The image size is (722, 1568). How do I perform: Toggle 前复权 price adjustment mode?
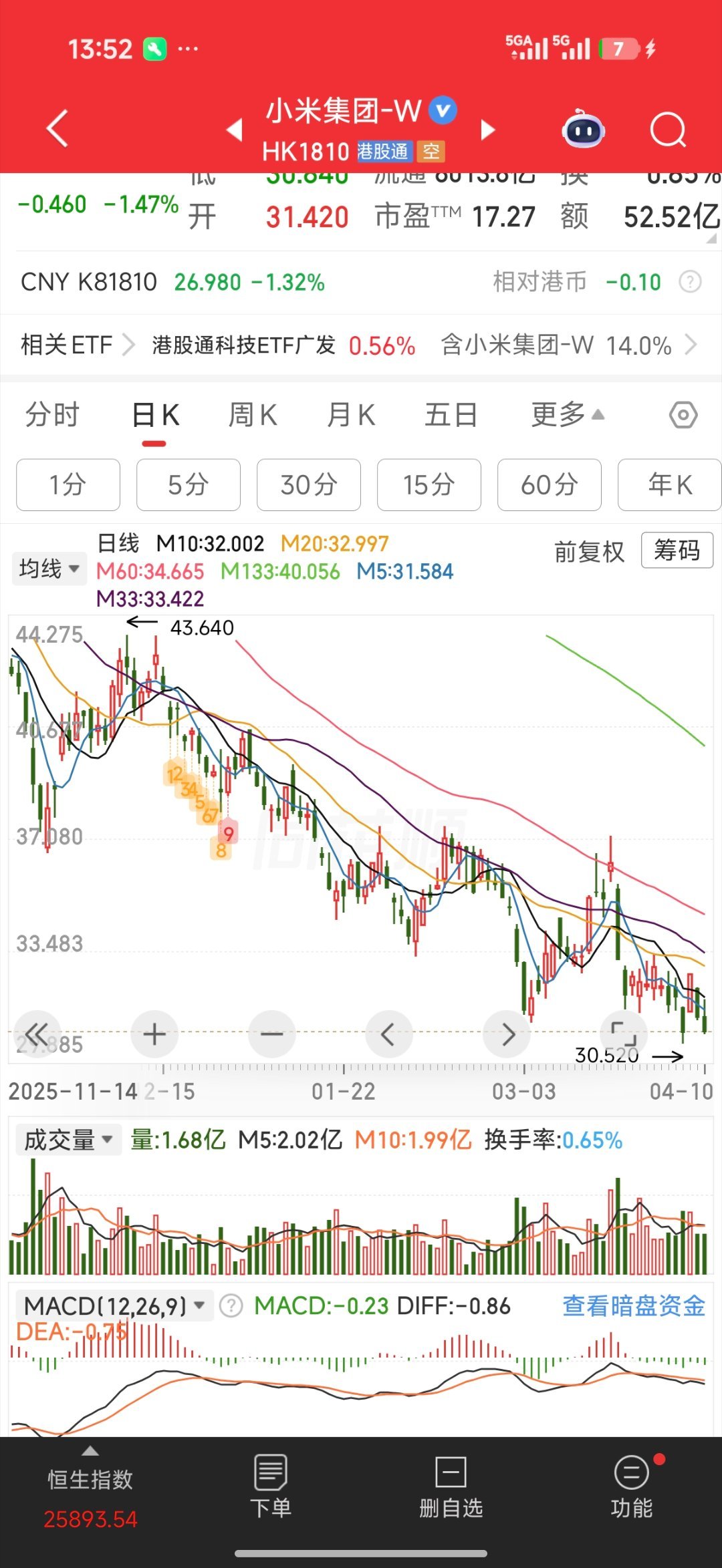pyautogui.click(x=588, y=552)
